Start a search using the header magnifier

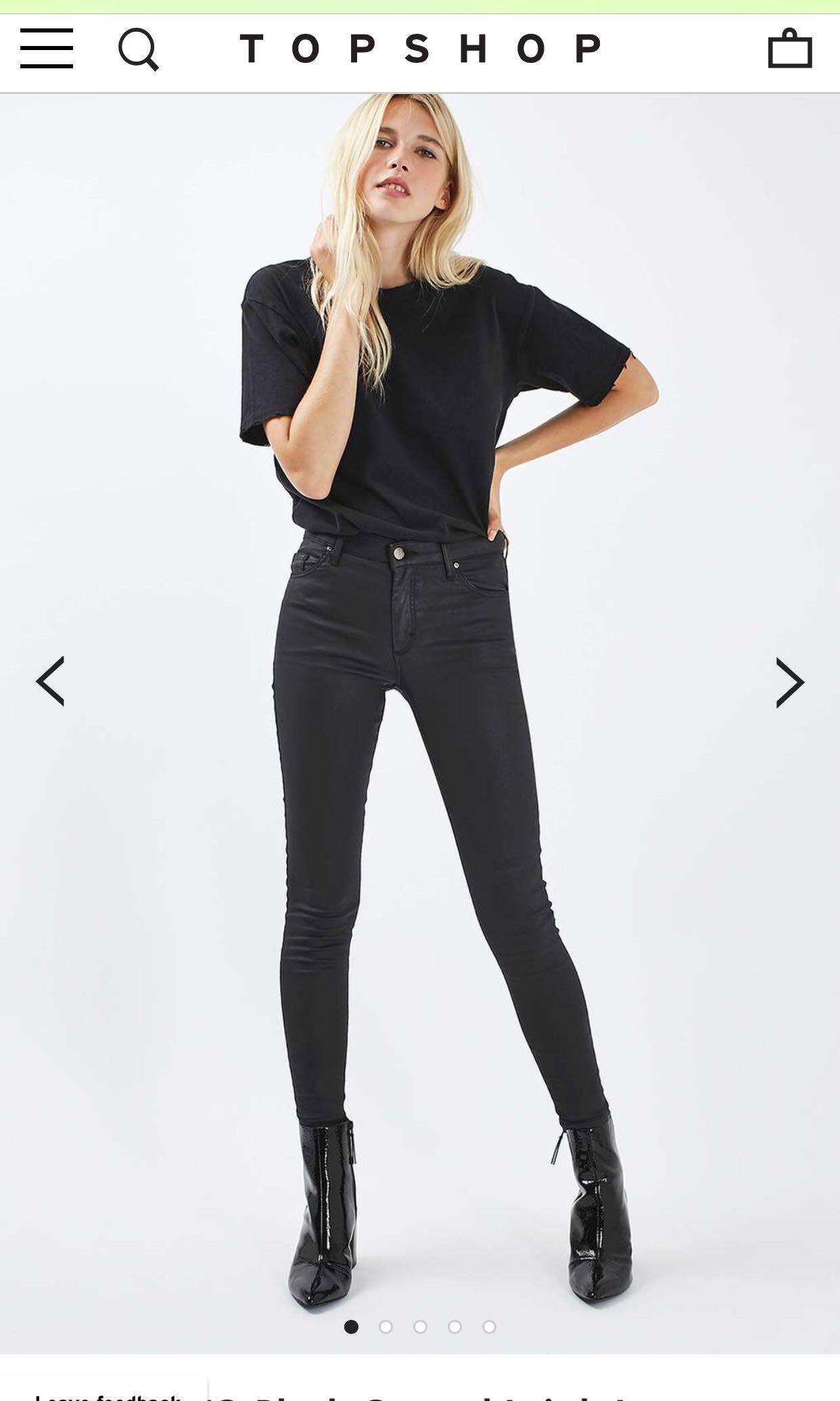click(137, 47)
